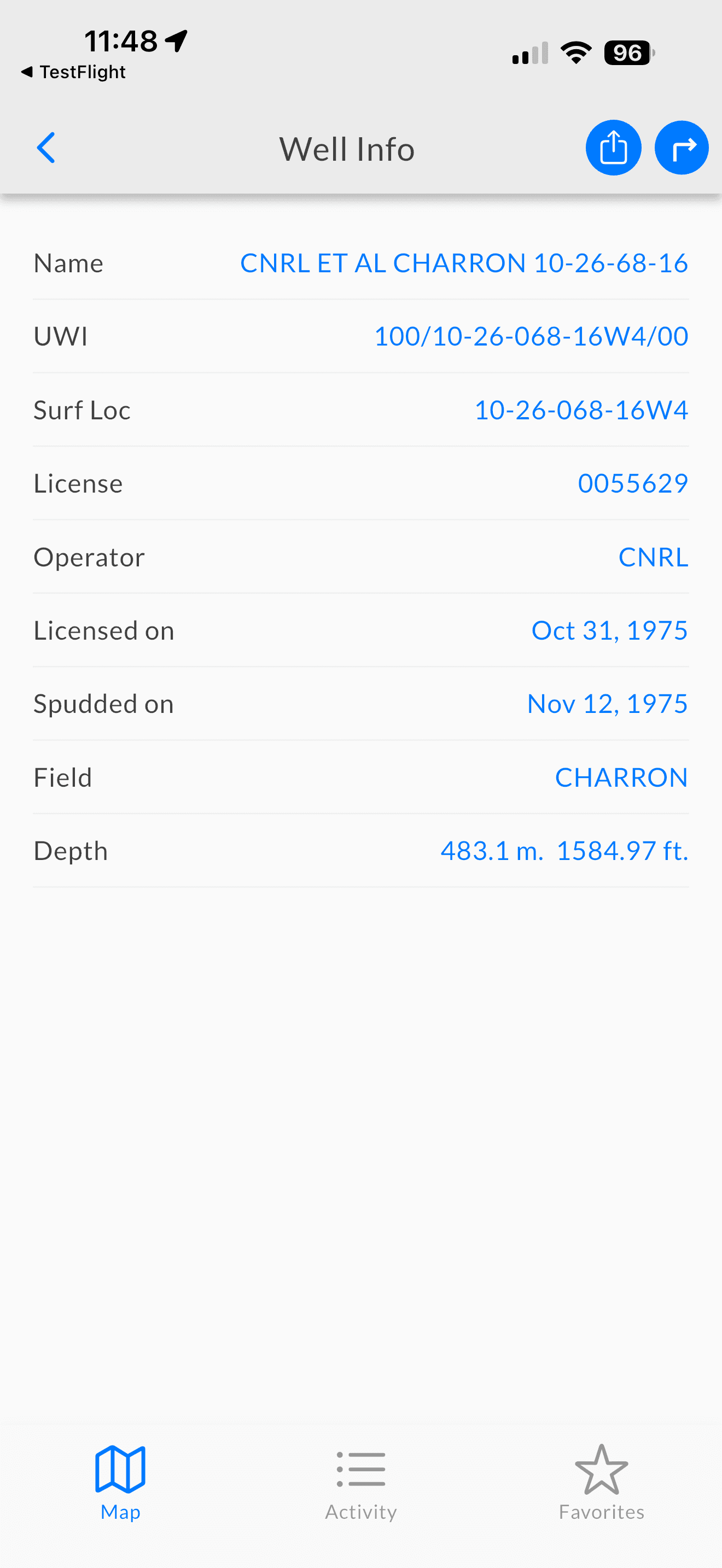Tap the TestFlight back indicator in status bar

tap(73, 71)
